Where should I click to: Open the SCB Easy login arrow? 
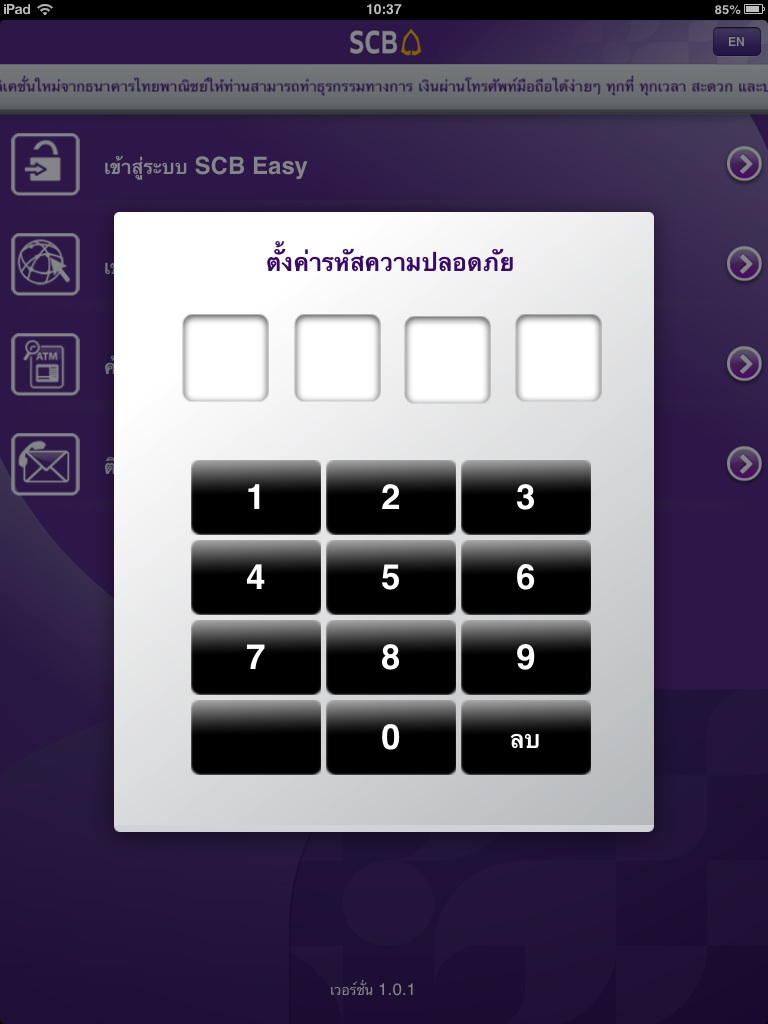[x=744, y=165]
